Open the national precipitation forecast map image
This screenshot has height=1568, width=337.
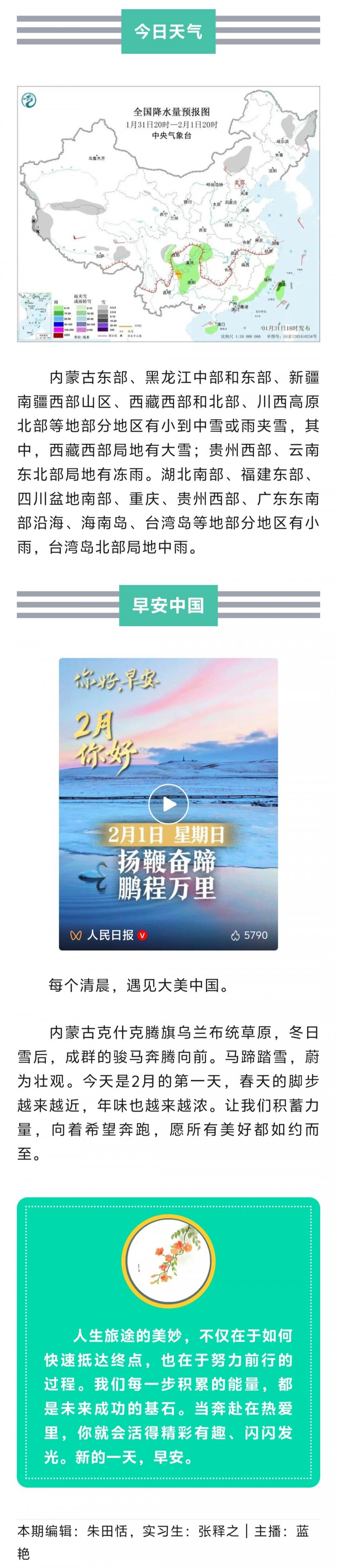(x=168, y=214)
